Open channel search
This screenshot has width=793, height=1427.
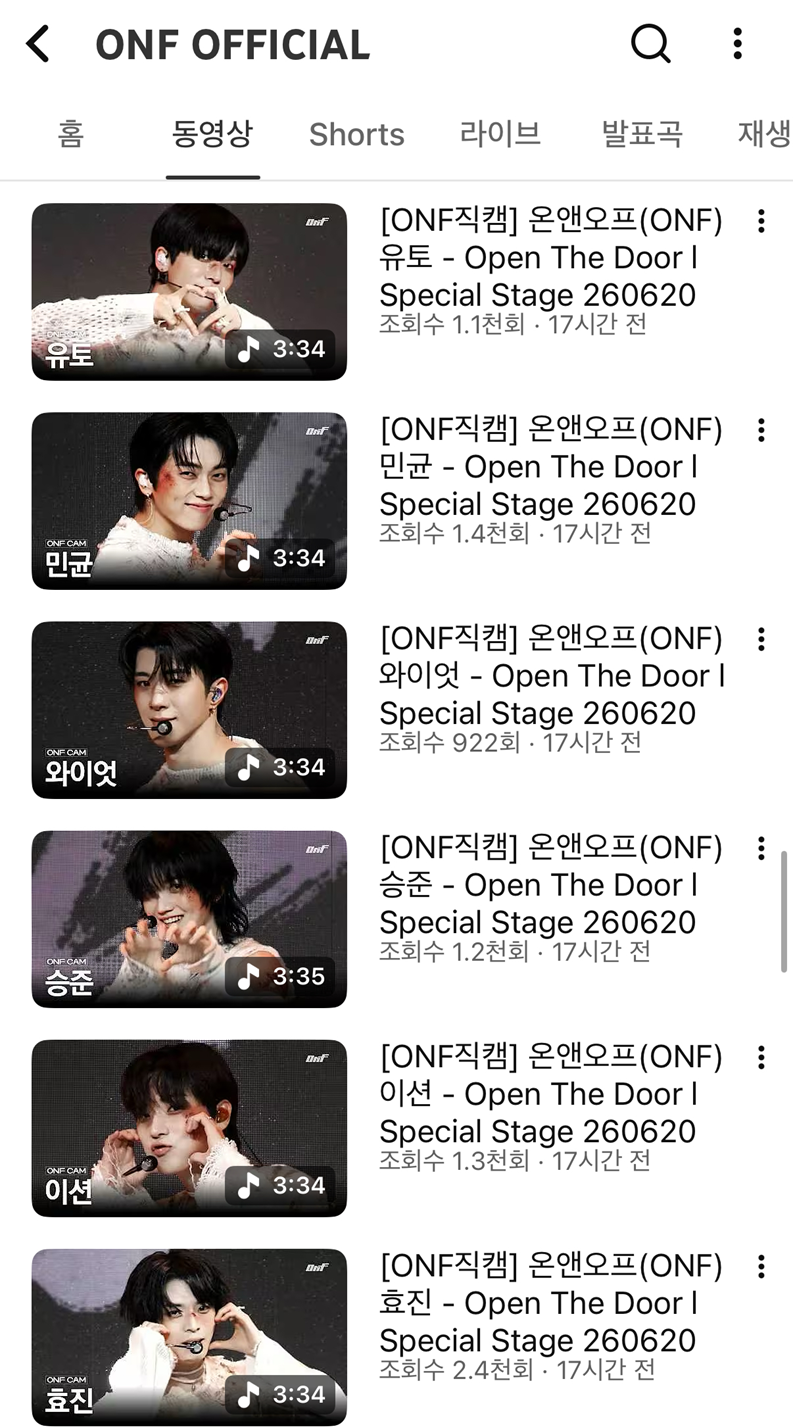[x=650, y=43]
